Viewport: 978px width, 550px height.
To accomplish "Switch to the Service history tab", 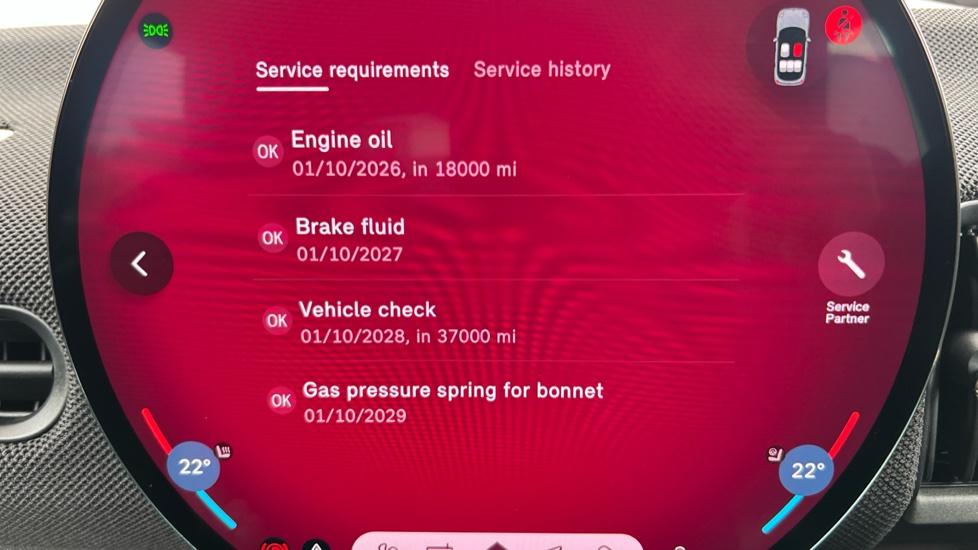I will pos(541,69).
